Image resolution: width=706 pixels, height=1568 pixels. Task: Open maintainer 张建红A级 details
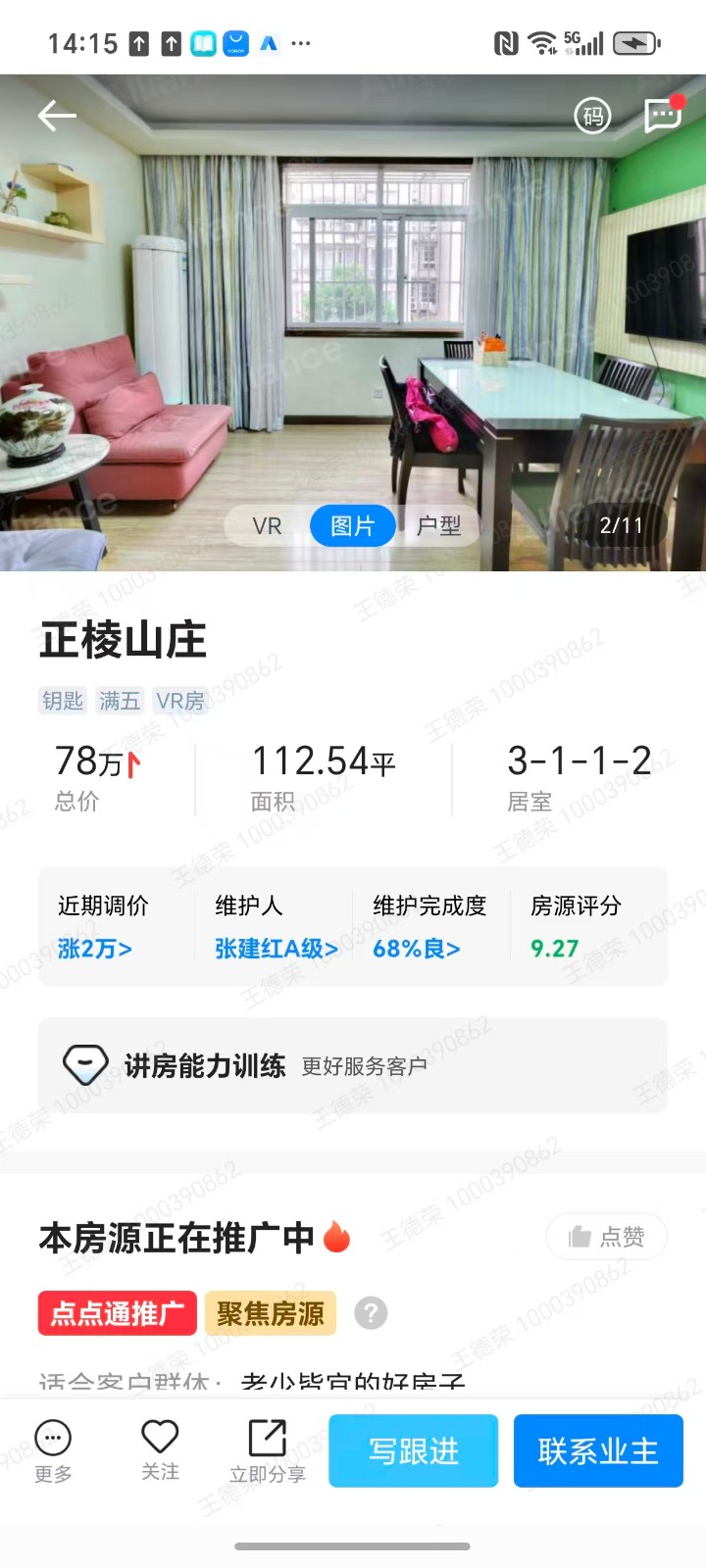(x=277, y=949)
